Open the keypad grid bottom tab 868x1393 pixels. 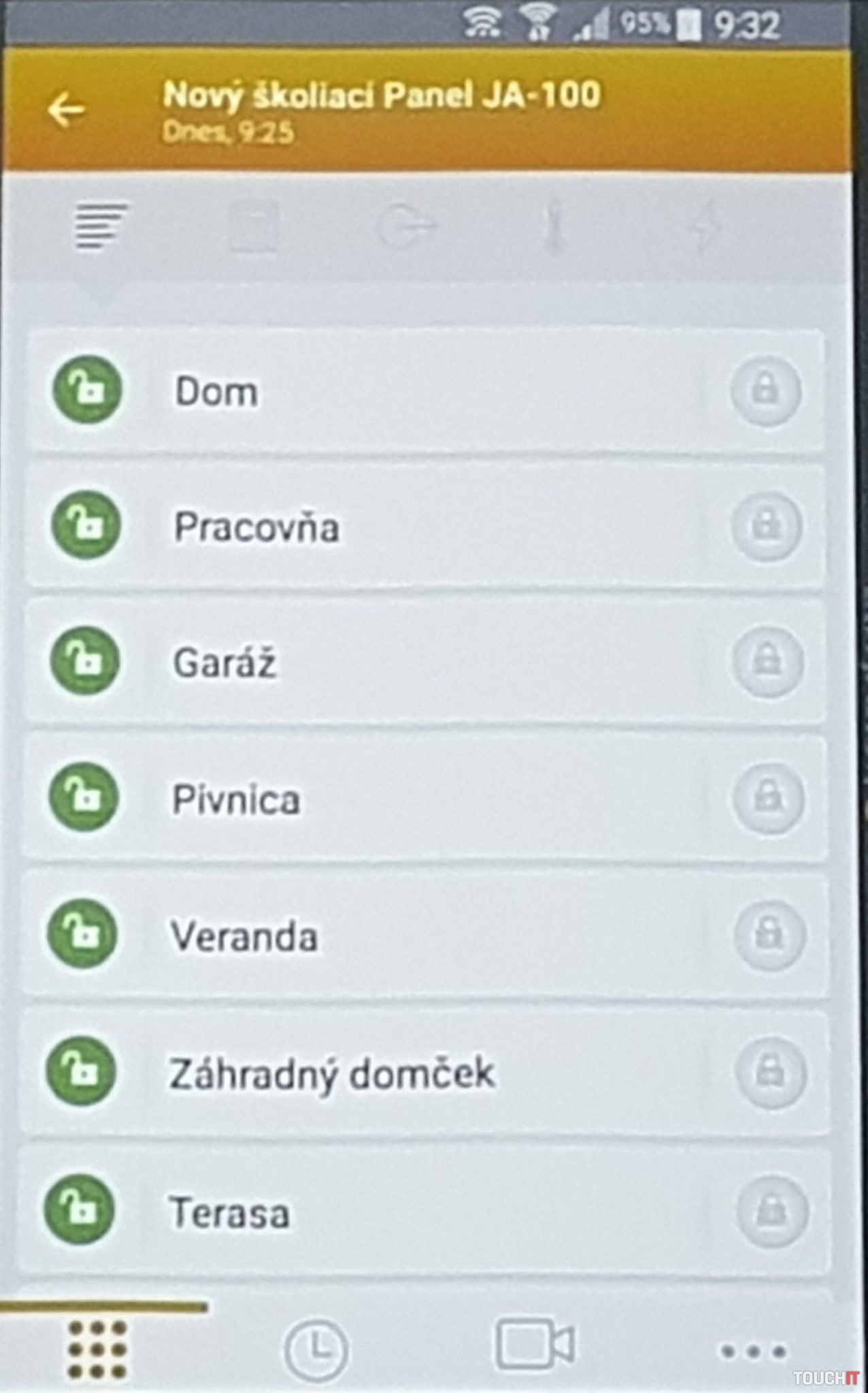97,1349
